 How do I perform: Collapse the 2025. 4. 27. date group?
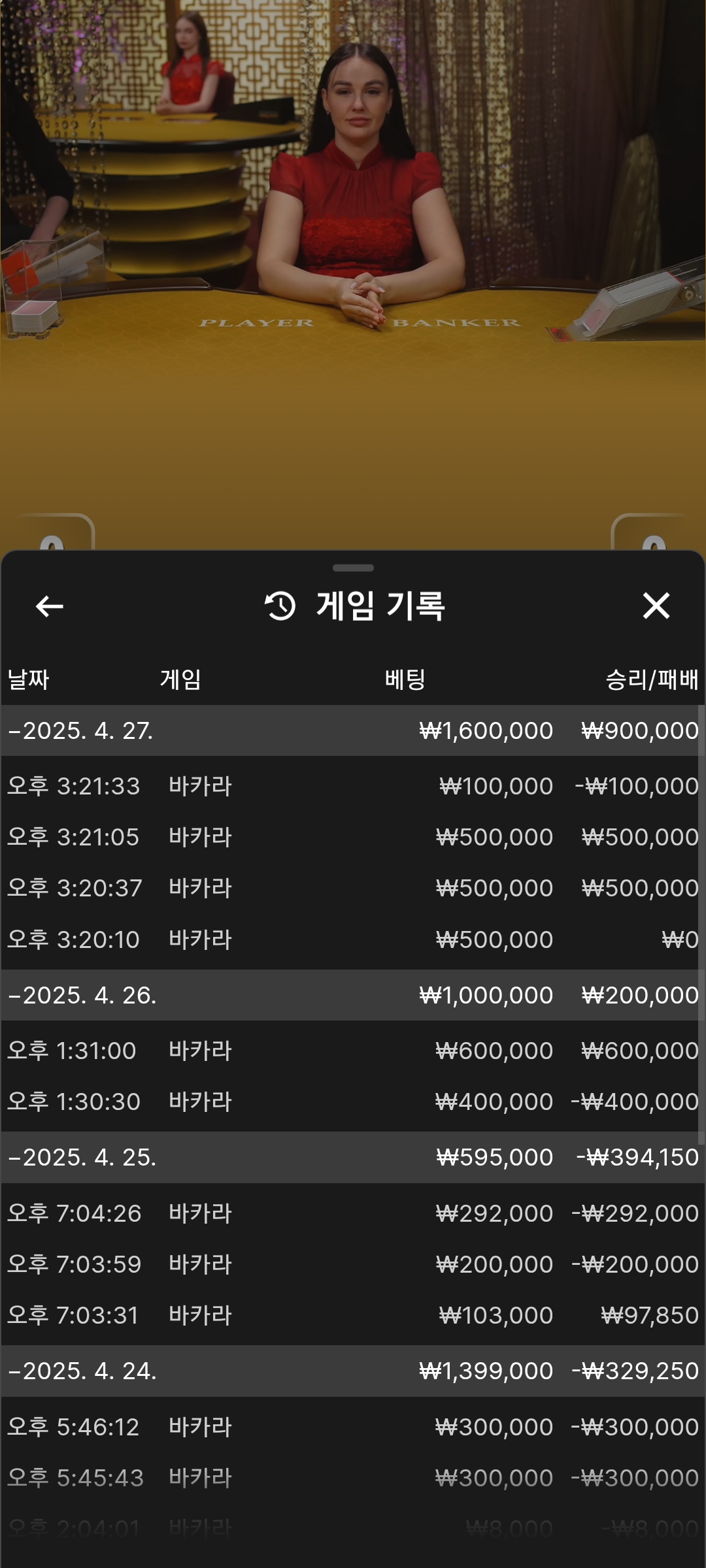pyautogui.click(x=353, y=730)
